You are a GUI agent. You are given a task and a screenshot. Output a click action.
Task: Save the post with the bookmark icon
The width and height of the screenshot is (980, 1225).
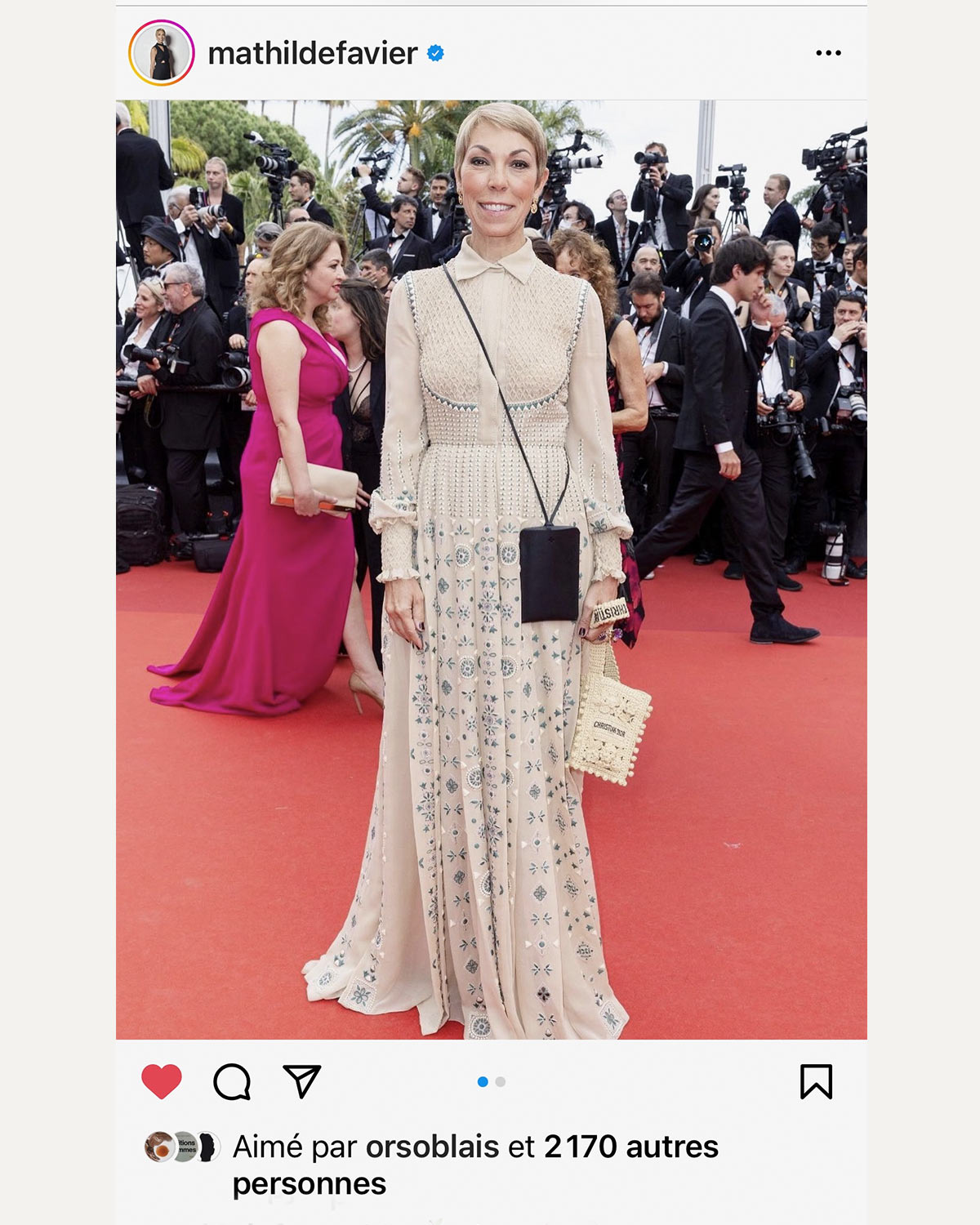(816, 1082)
